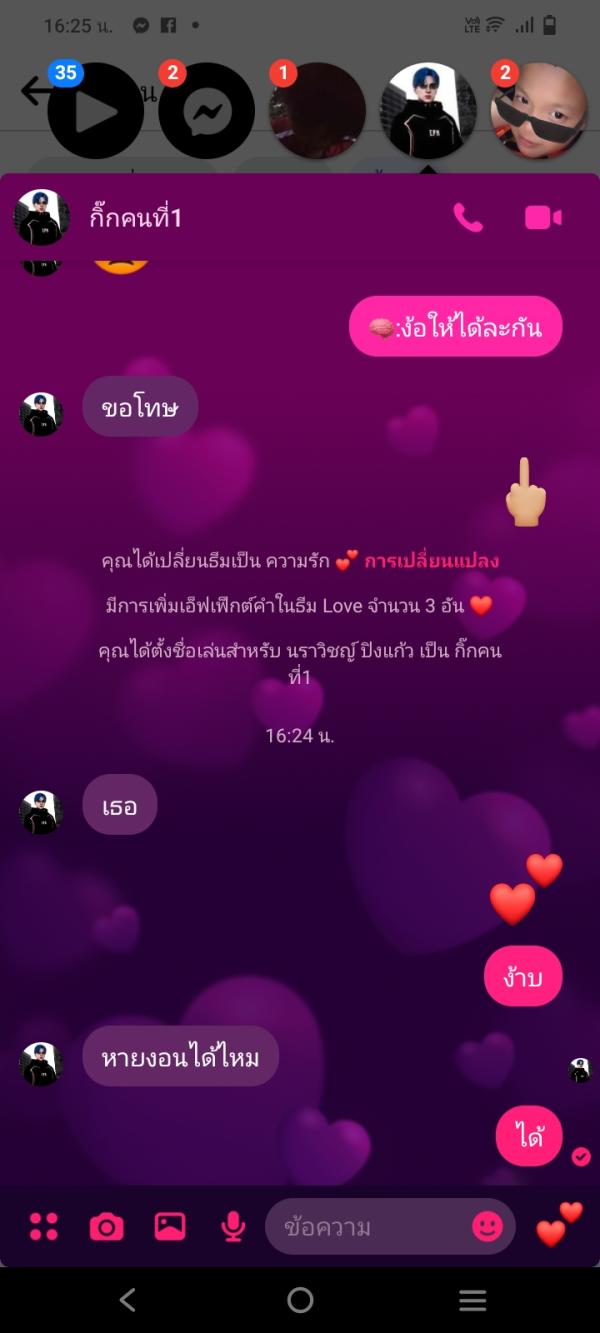Go back with the system back button
This screenshot has height=1333, width=600.
click(127, 1300)
